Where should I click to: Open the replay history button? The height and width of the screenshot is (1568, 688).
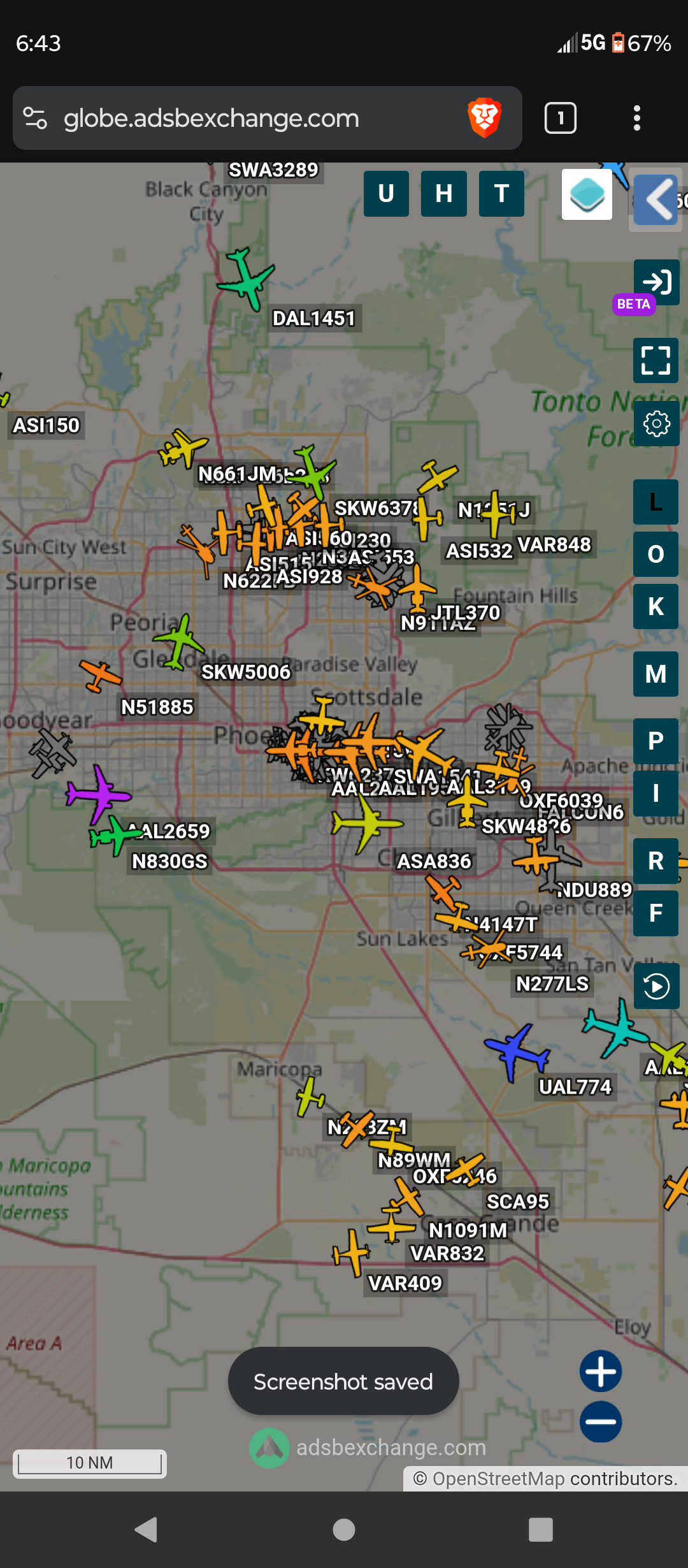[656, 987]
